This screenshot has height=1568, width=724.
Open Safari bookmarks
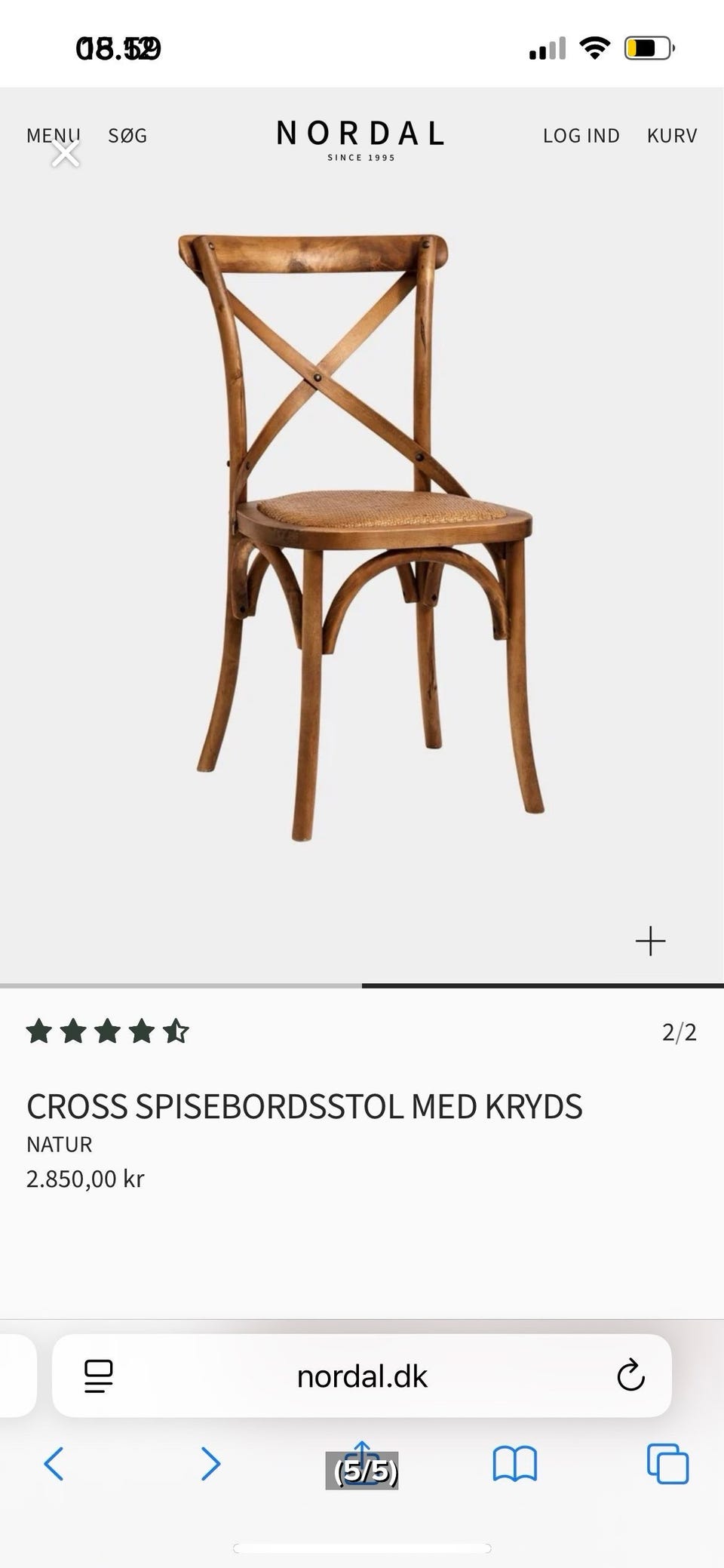click(x=514, y=1464)
